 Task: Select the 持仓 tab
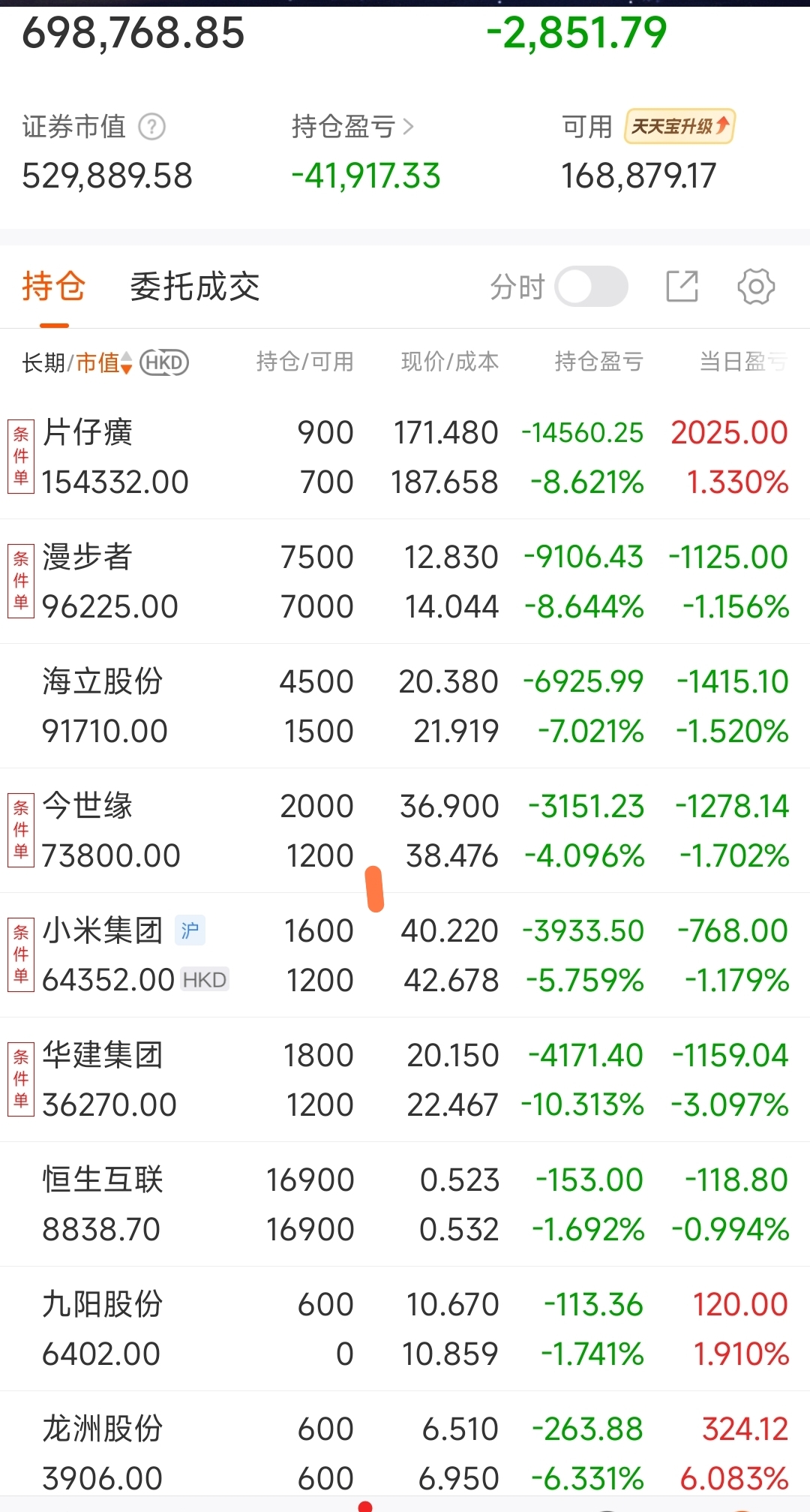(53, 287)
